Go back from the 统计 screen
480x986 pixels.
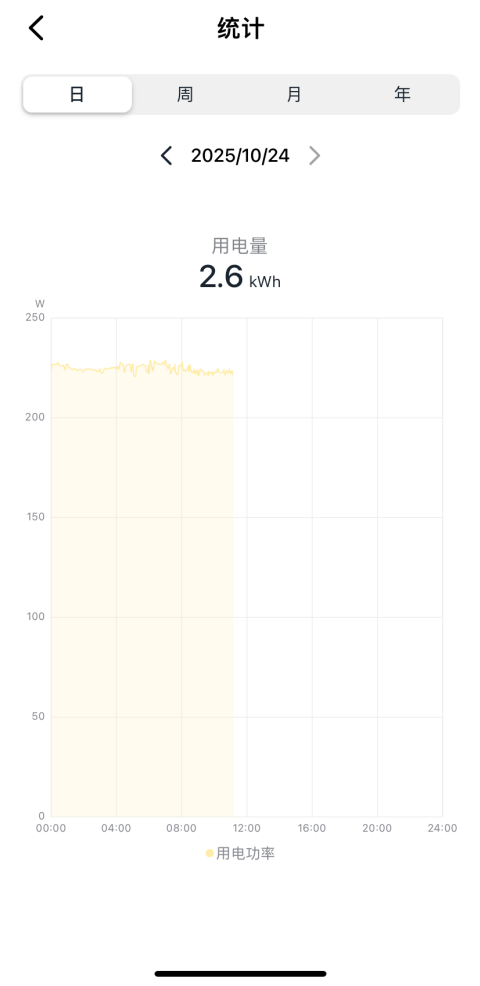(36, 28)
